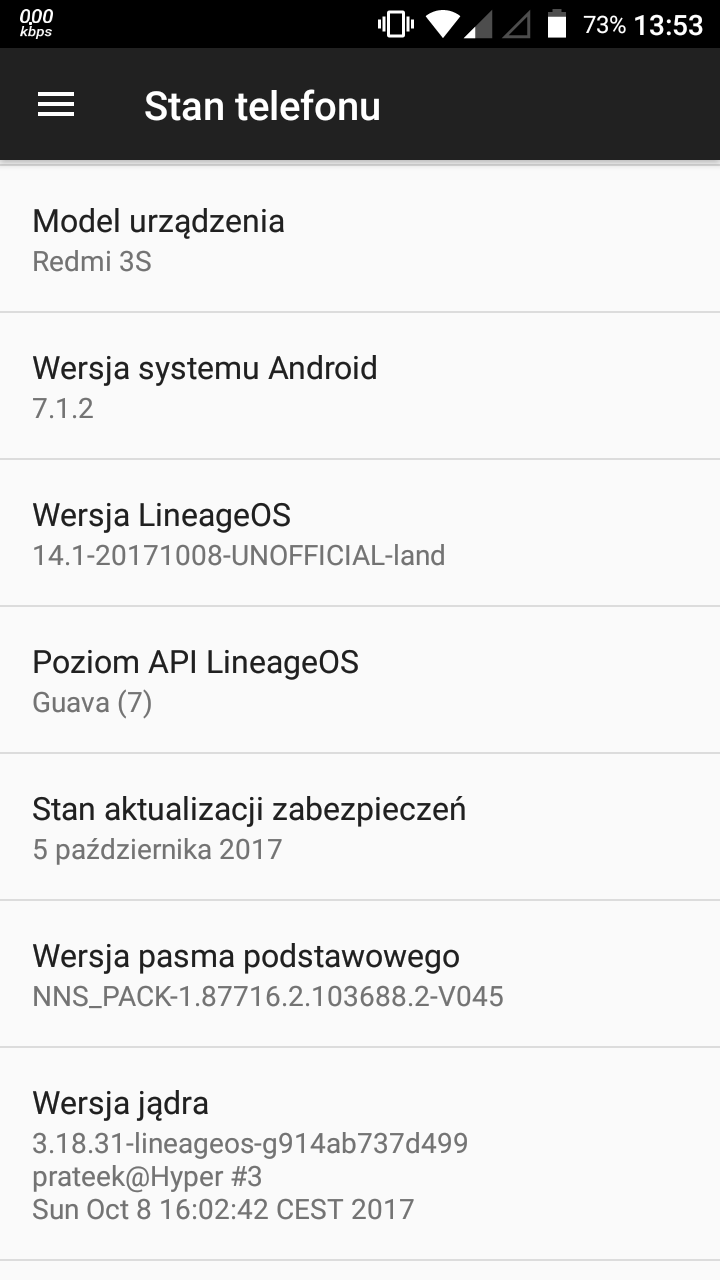
Task: Select the Wersja pasma podstawowego row
Action: 360,975
